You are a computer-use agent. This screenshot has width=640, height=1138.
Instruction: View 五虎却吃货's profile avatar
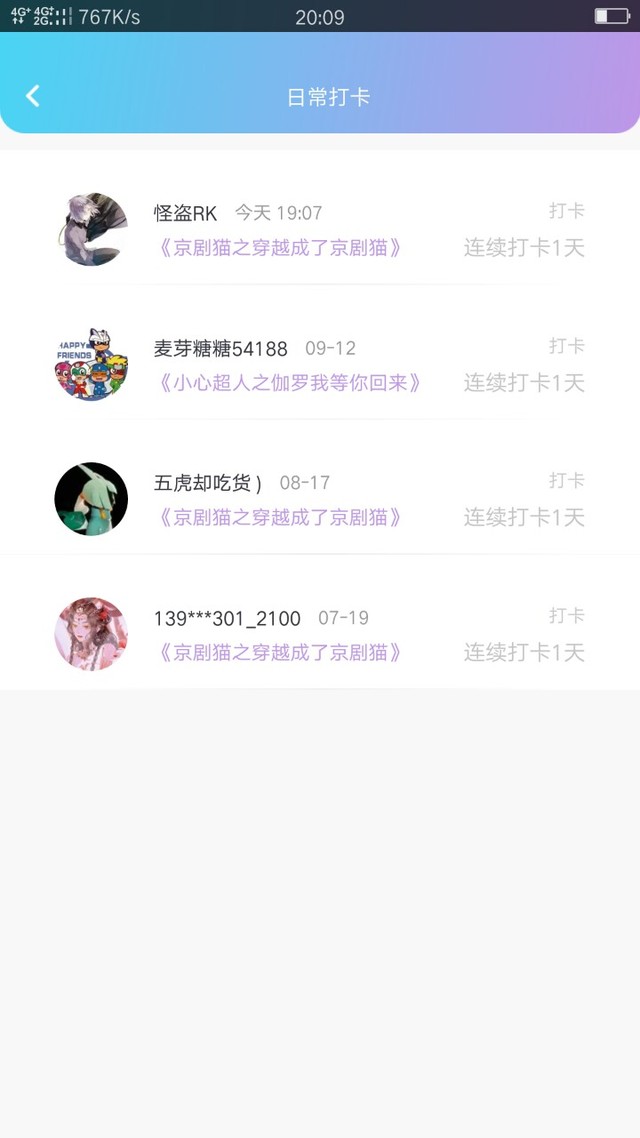91,499
